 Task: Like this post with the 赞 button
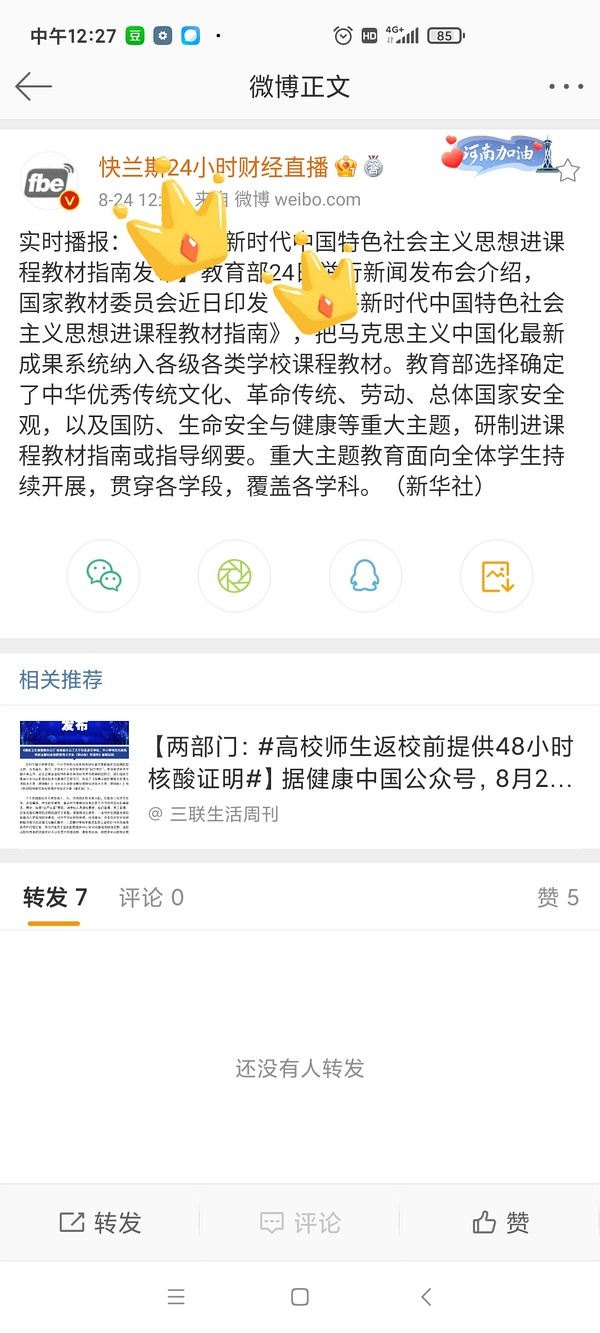tap(500, 1222)
